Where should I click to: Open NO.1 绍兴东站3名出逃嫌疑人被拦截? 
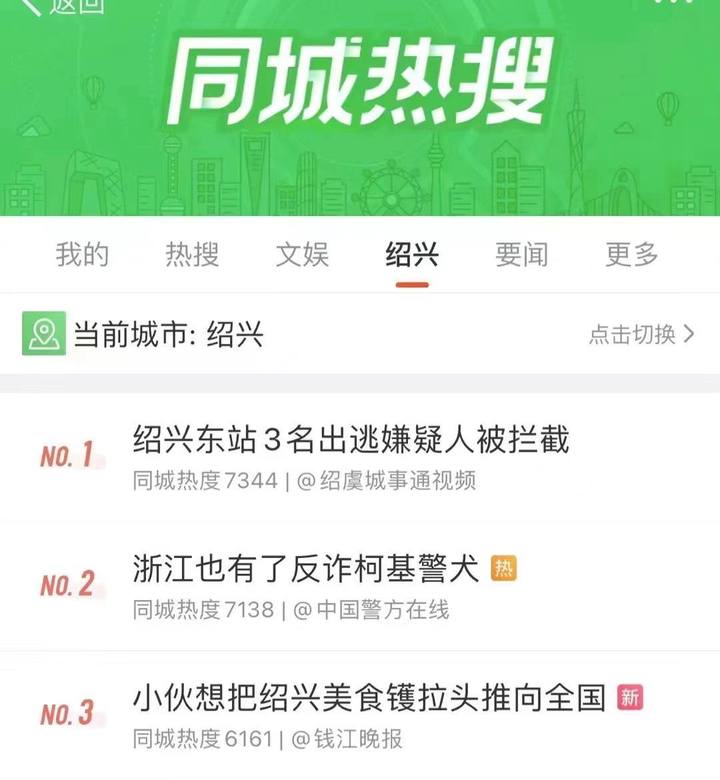350,440
